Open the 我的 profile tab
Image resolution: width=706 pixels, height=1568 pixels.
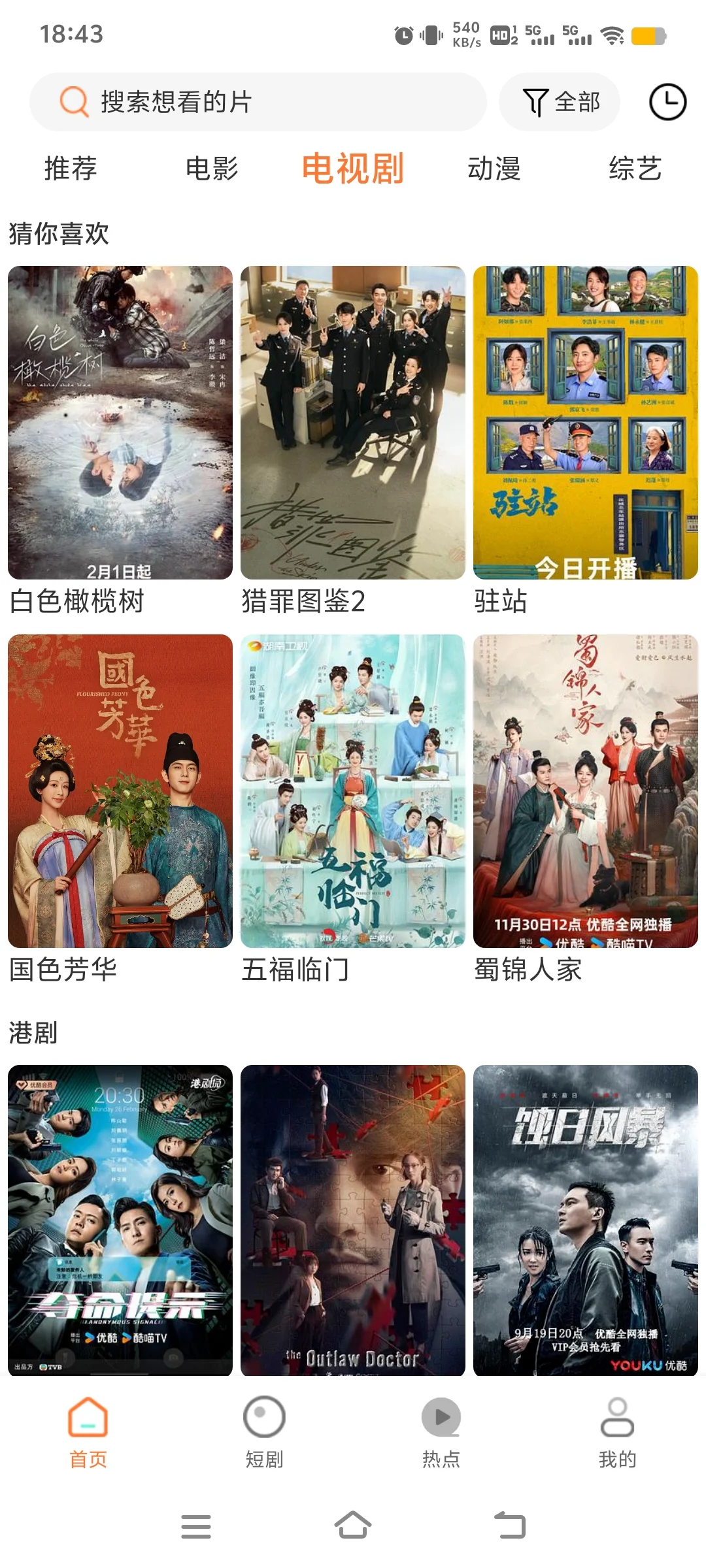(x=617, y=1432)
